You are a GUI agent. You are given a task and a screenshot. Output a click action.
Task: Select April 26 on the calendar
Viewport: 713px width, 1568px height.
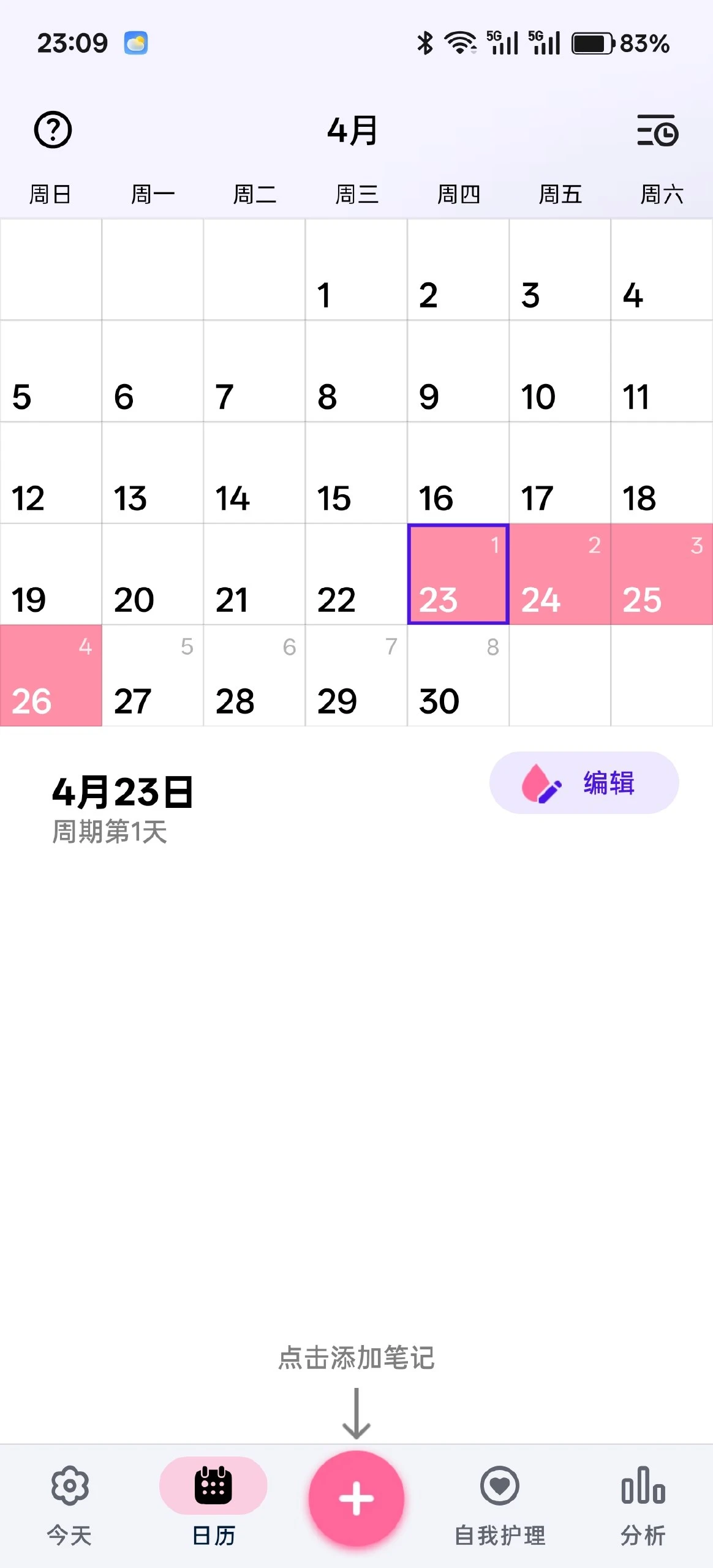51,676
